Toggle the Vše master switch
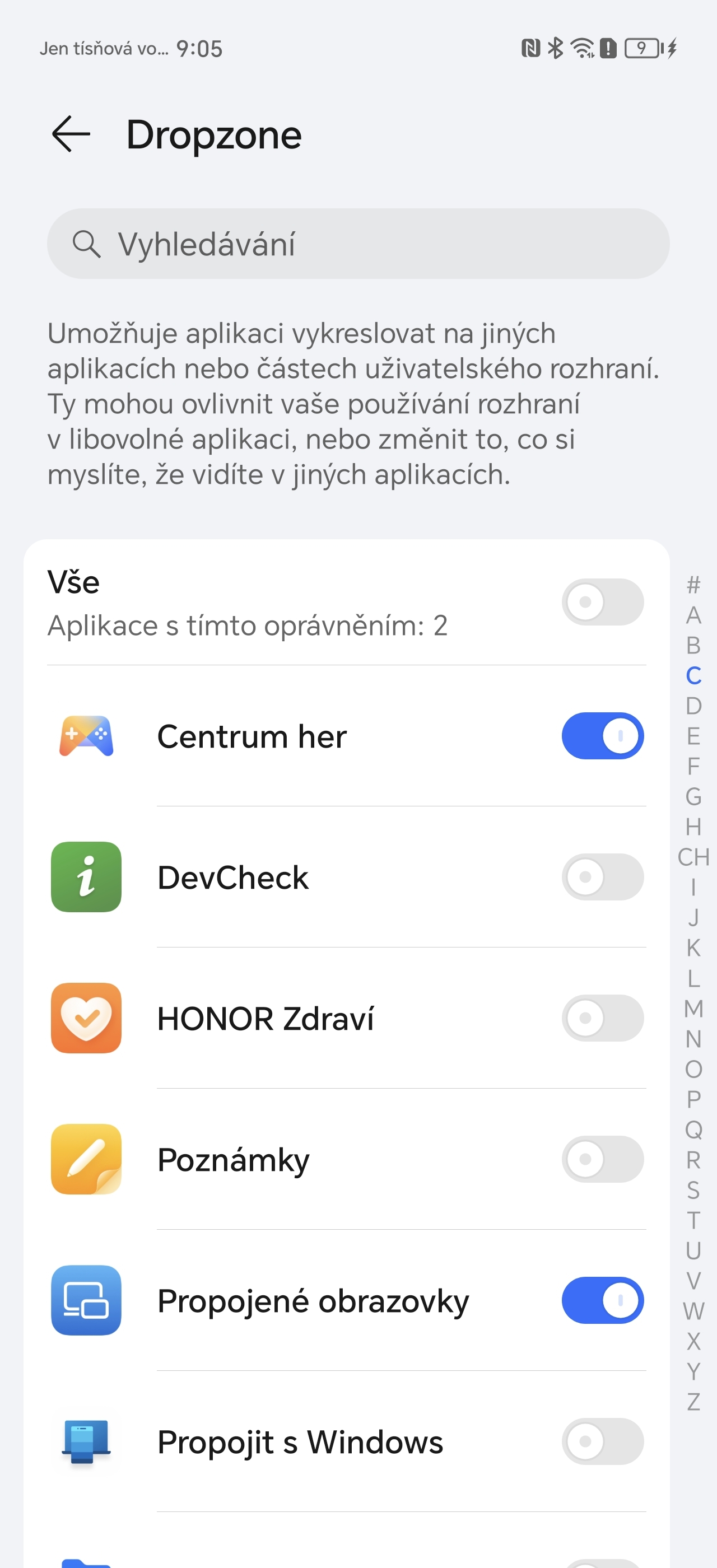Screen dimensions: 717x1568 (602, 602)
